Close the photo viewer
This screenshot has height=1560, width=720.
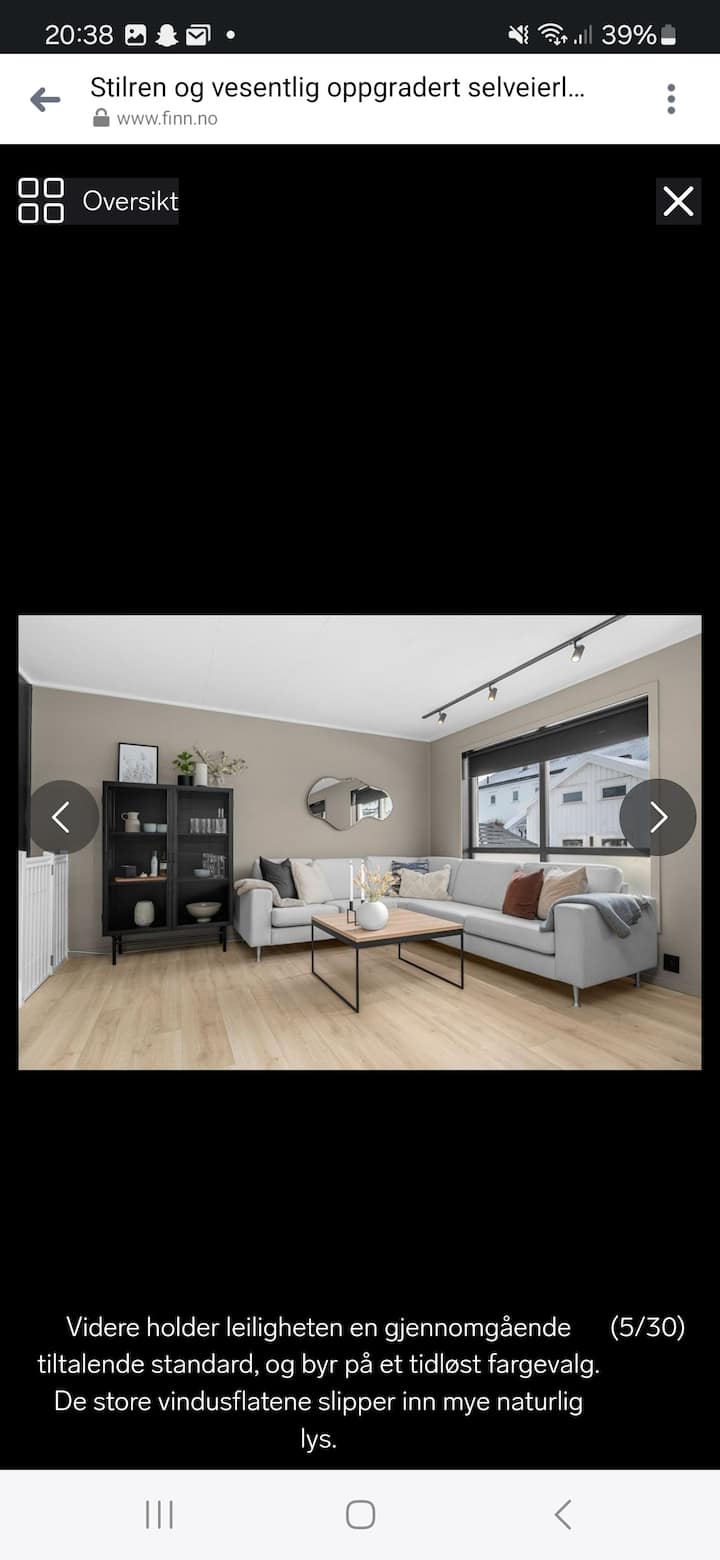tap(678, 201)
